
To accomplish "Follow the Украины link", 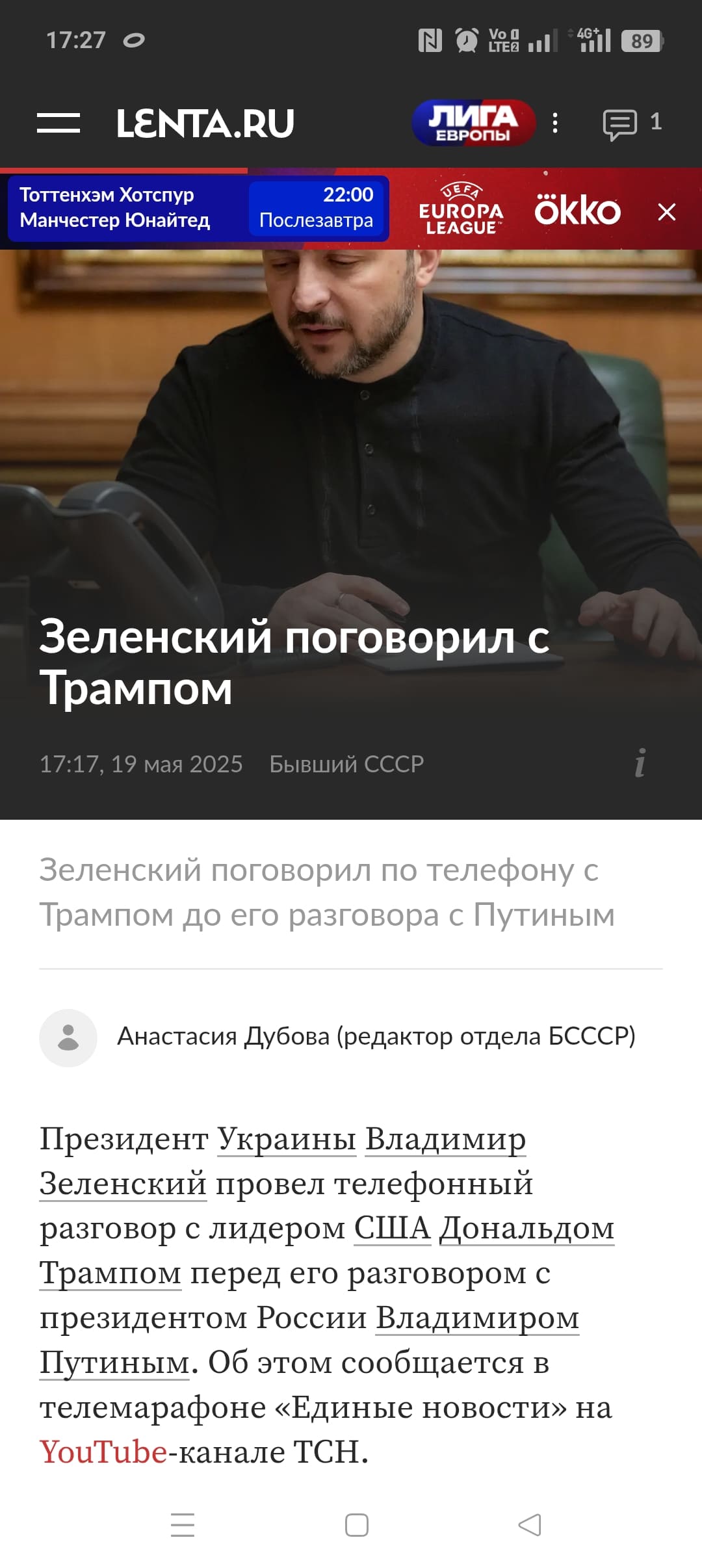I will 286,1139.
